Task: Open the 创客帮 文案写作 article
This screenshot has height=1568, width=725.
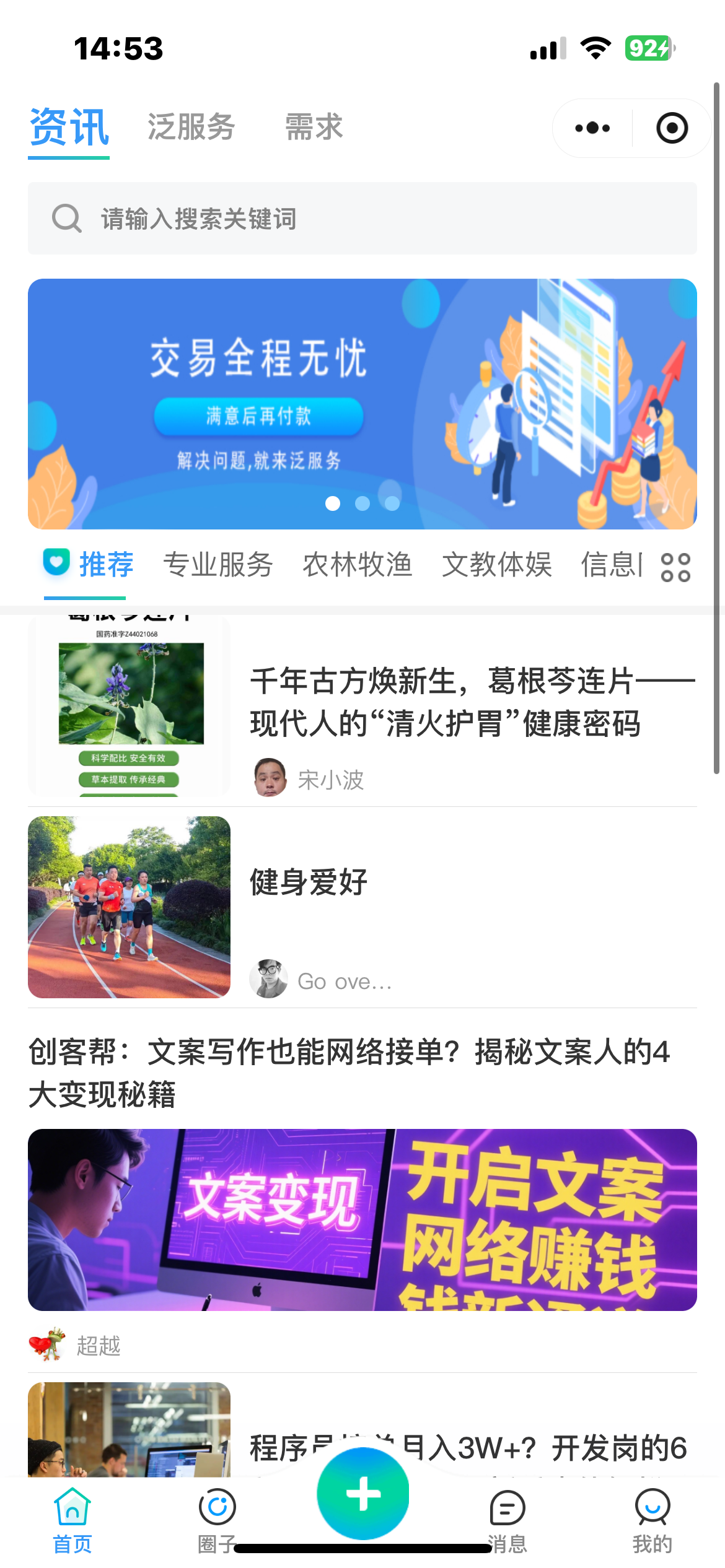Action: click(x=349, y=1073)
